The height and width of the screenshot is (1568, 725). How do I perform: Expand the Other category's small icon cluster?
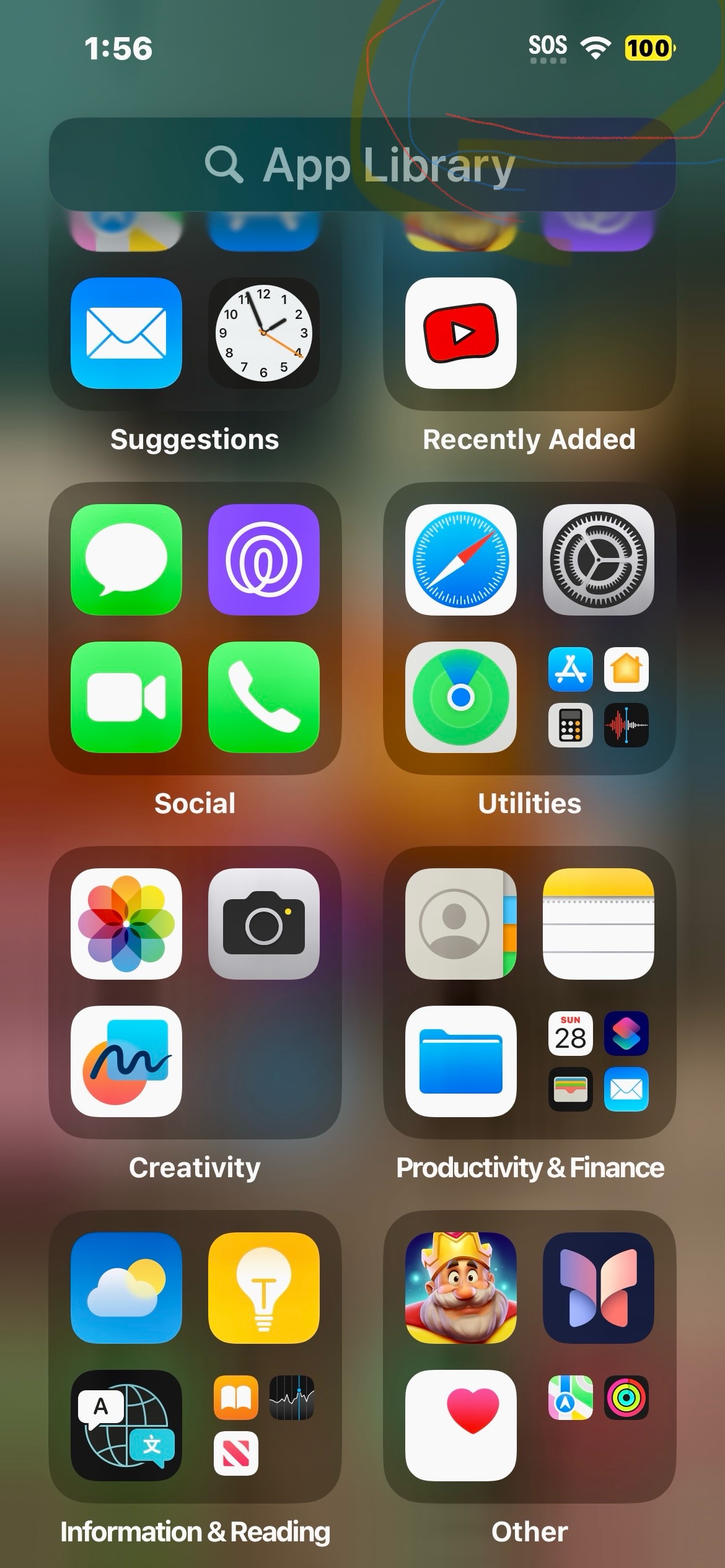point(598,1423)
